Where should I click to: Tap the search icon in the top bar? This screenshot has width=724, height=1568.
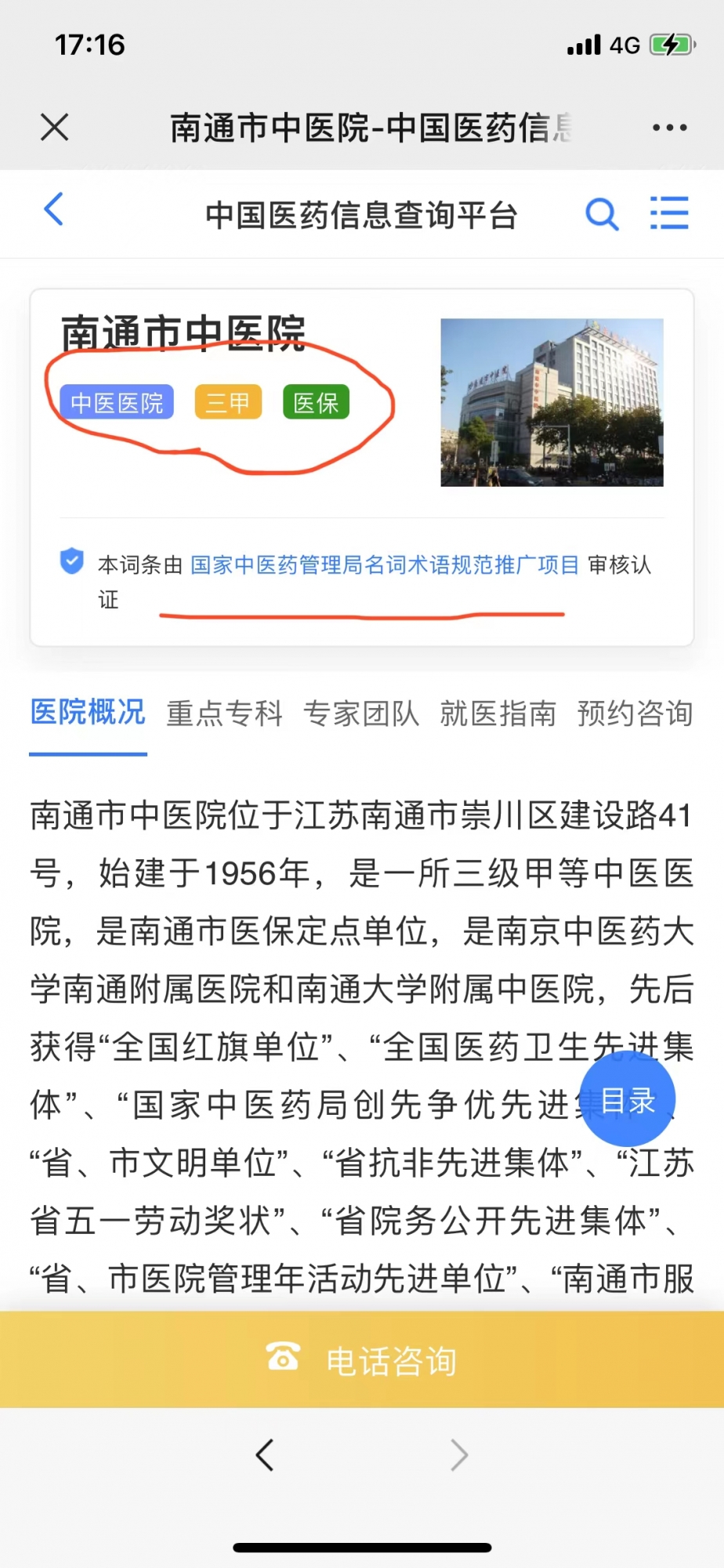coord(602,213)
